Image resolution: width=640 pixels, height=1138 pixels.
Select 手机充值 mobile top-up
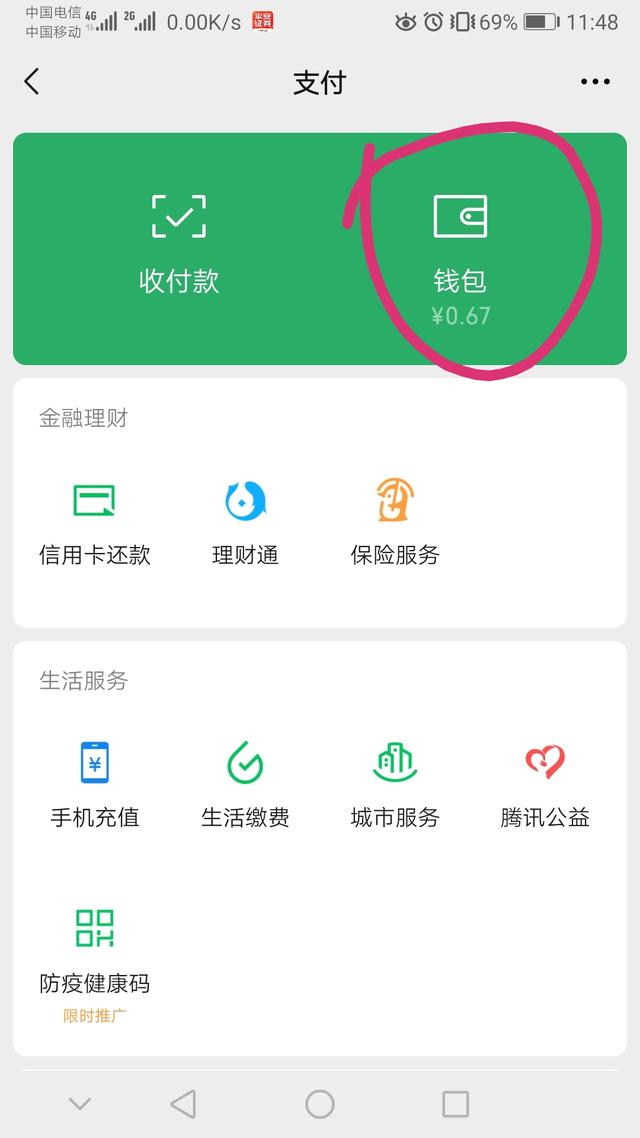point(94,785)
